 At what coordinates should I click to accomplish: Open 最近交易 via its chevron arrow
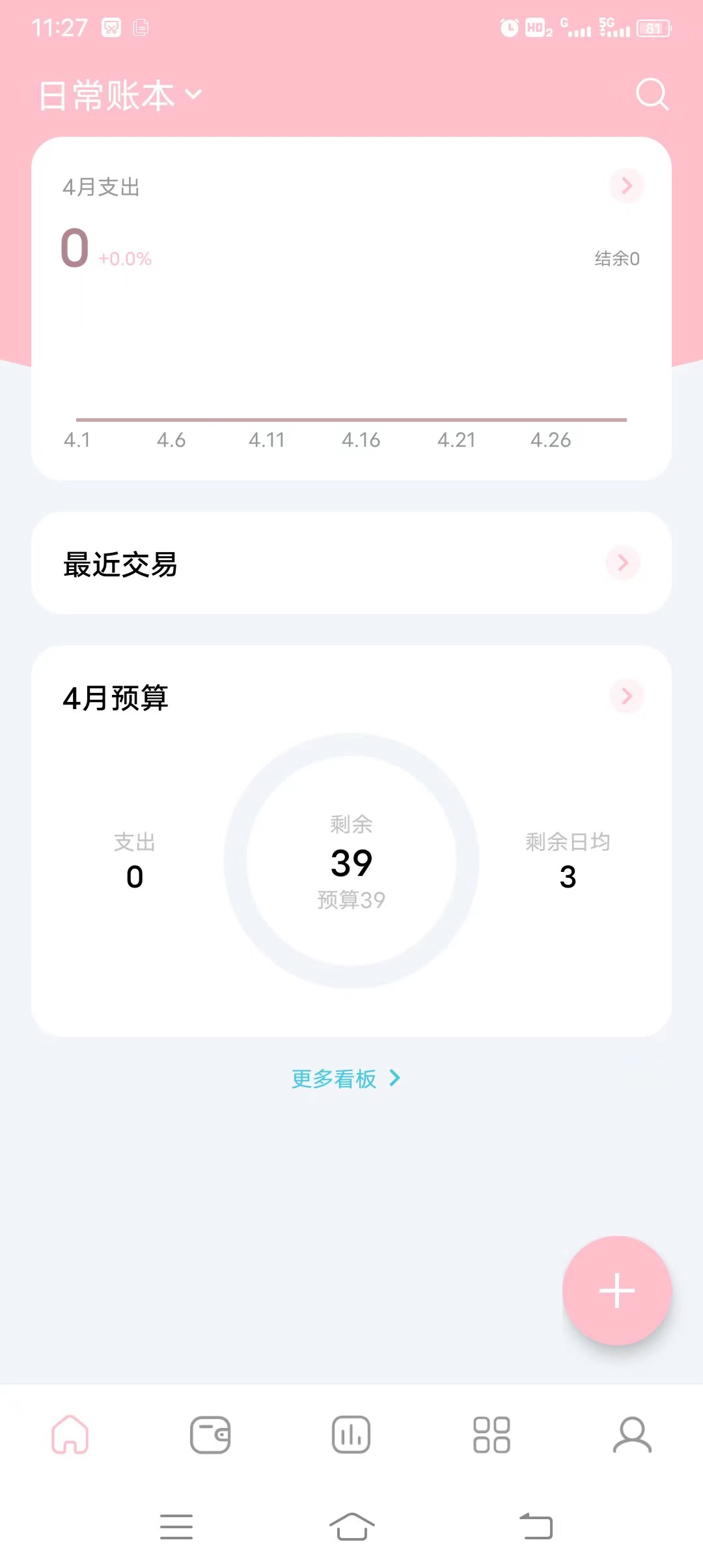click(x=622, y=563)
